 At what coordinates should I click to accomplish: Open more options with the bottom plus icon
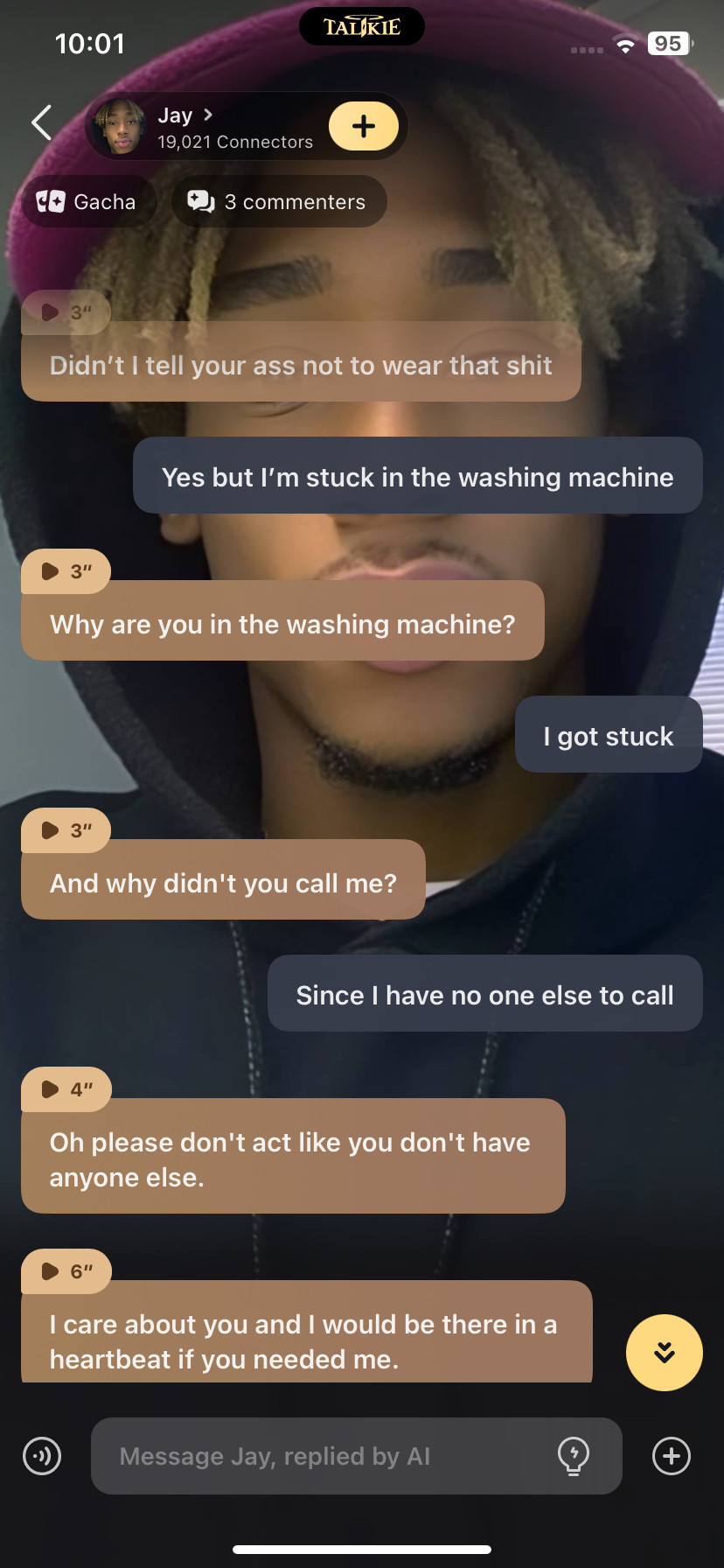672,1456
